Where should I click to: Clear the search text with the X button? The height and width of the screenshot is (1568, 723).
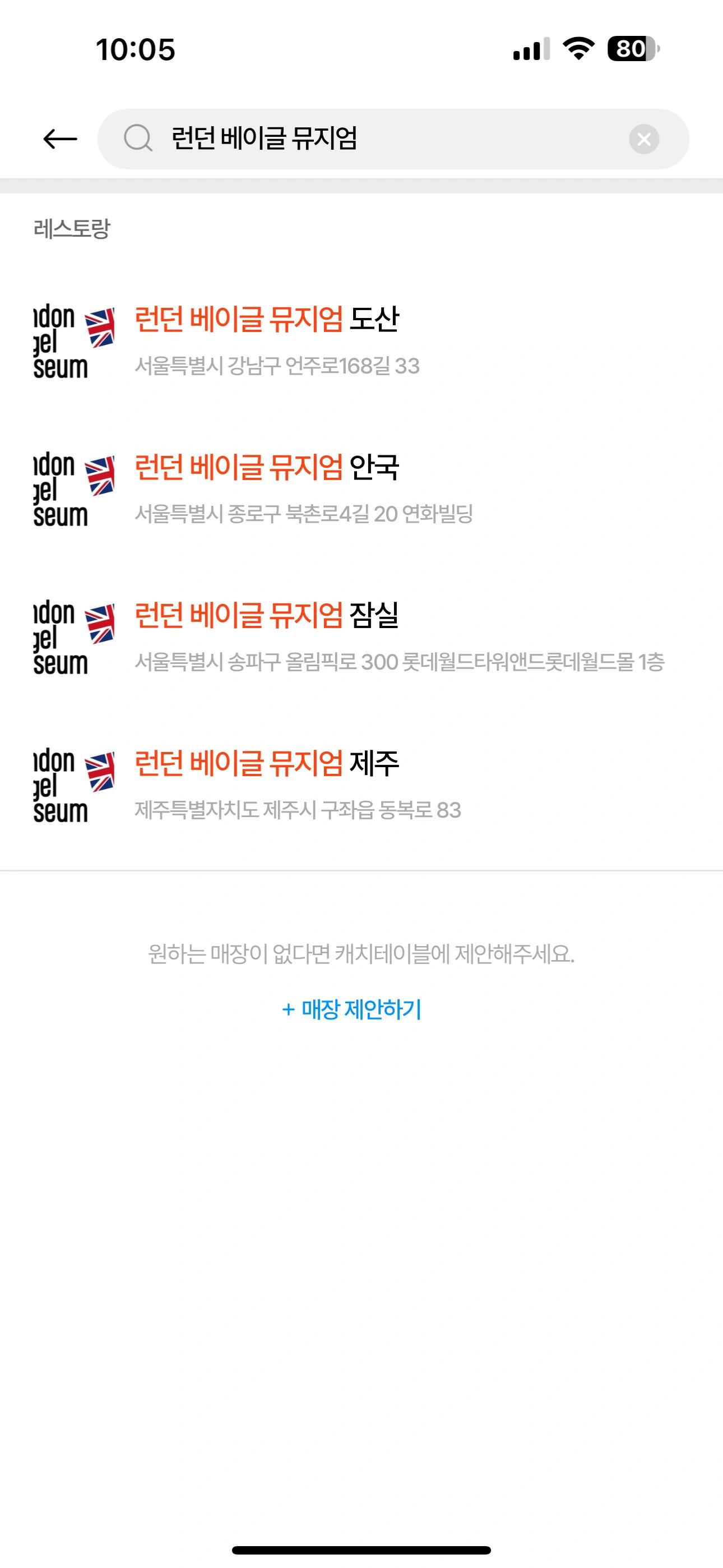click(x=643, y=140)
